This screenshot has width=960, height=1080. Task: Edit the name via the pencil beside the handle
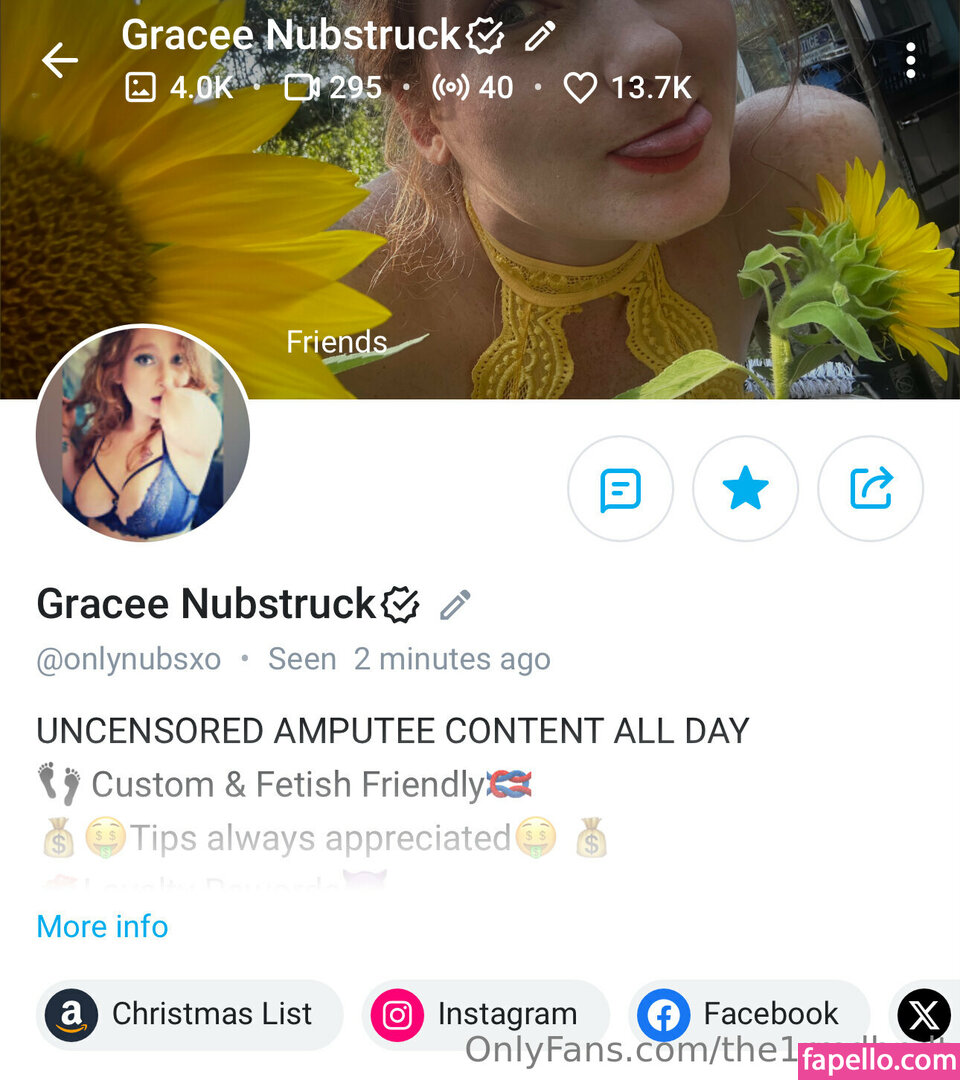point(455,605)
